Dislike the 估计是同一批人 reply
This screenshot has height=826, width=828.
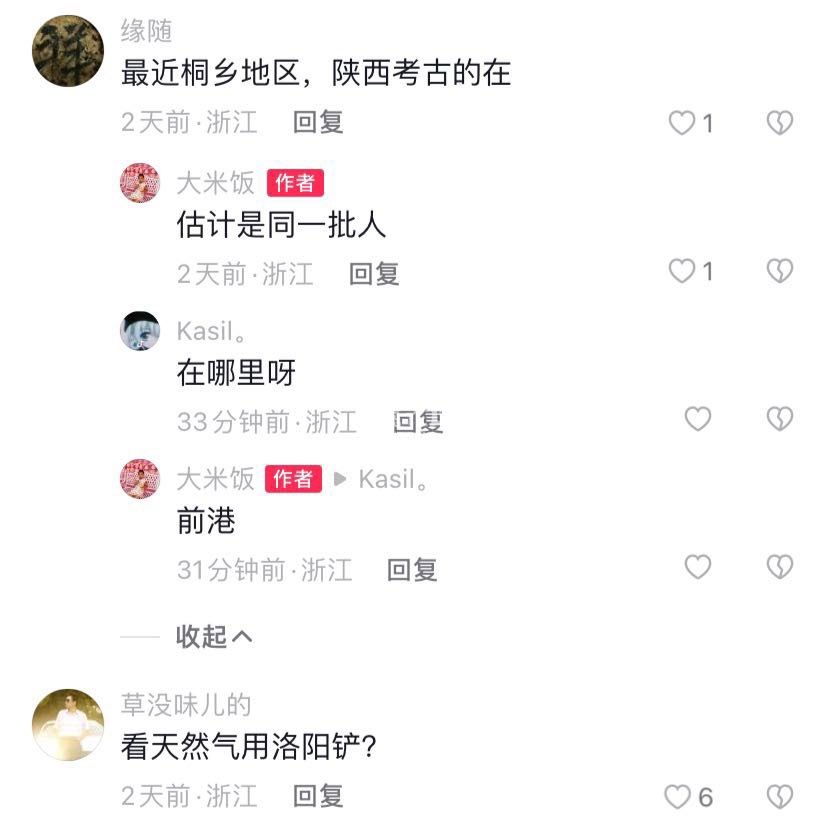(779, 271)
